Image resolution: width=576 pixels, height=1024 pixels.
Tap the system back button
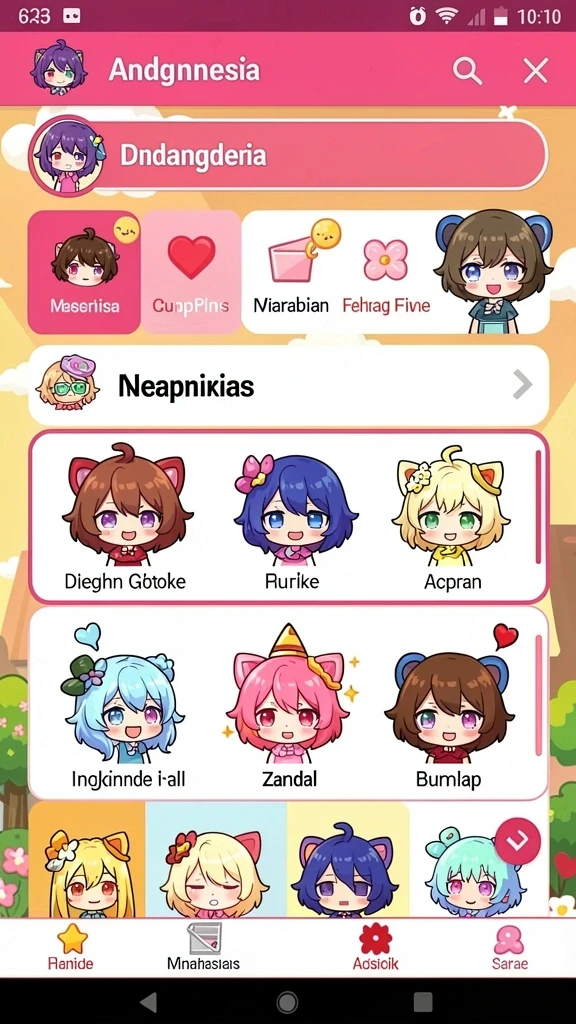(150, 1001)
